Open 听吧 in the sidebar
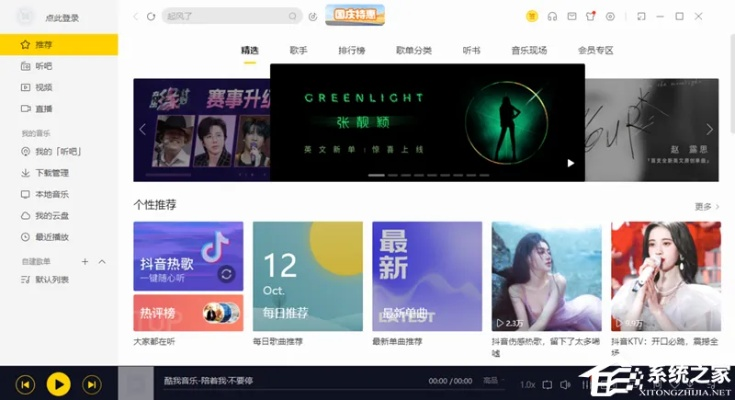Image resolution: width=735 pixels, height=400 pixels. tap(44, 66)
